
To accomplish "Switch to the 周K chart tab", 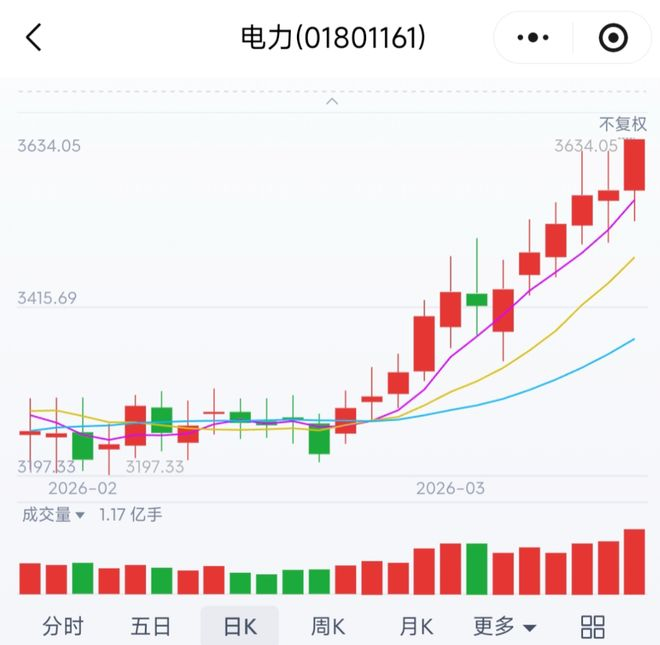I will [x=328, y=627].
